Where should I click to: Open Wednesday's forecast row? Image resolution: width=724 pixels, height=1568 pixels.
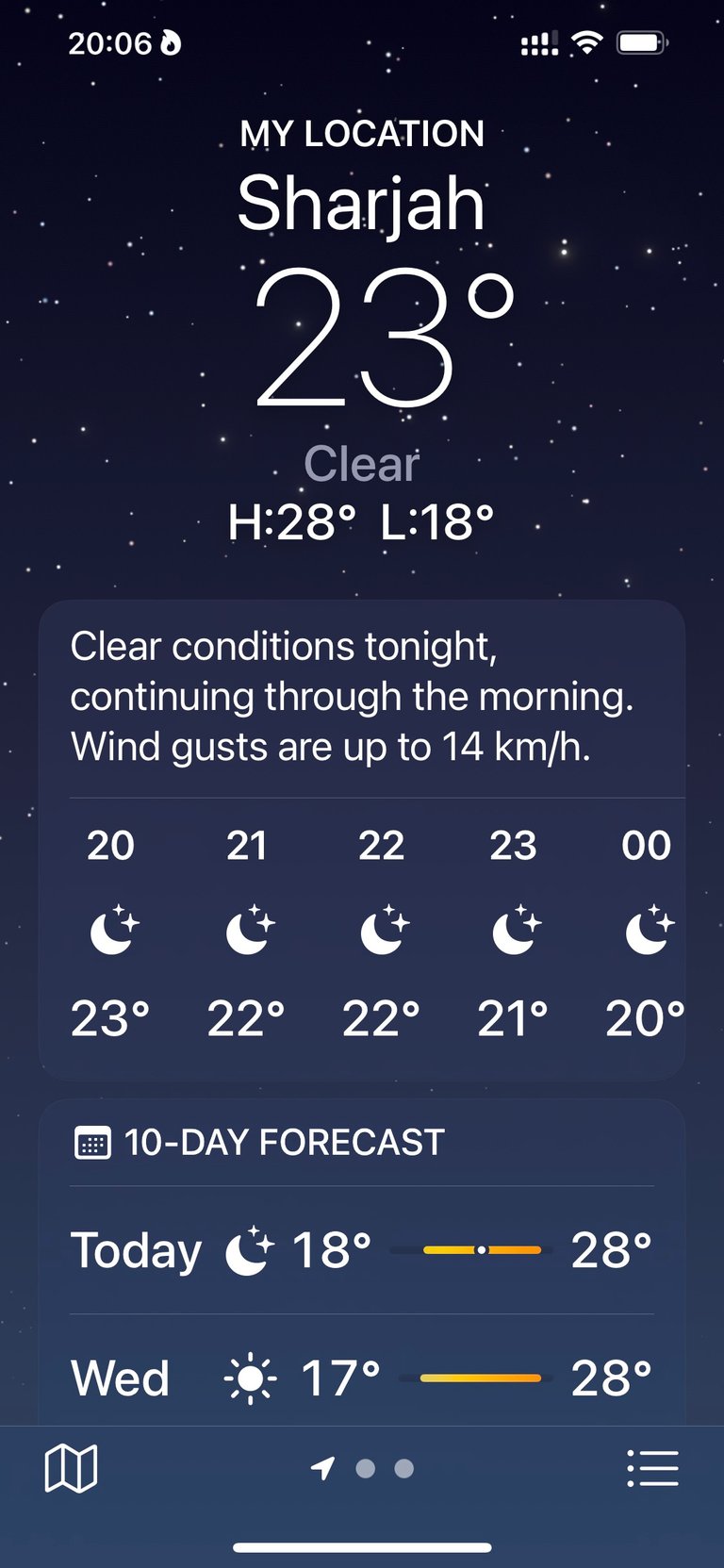pyautogui.click(x=361, y=1378)
